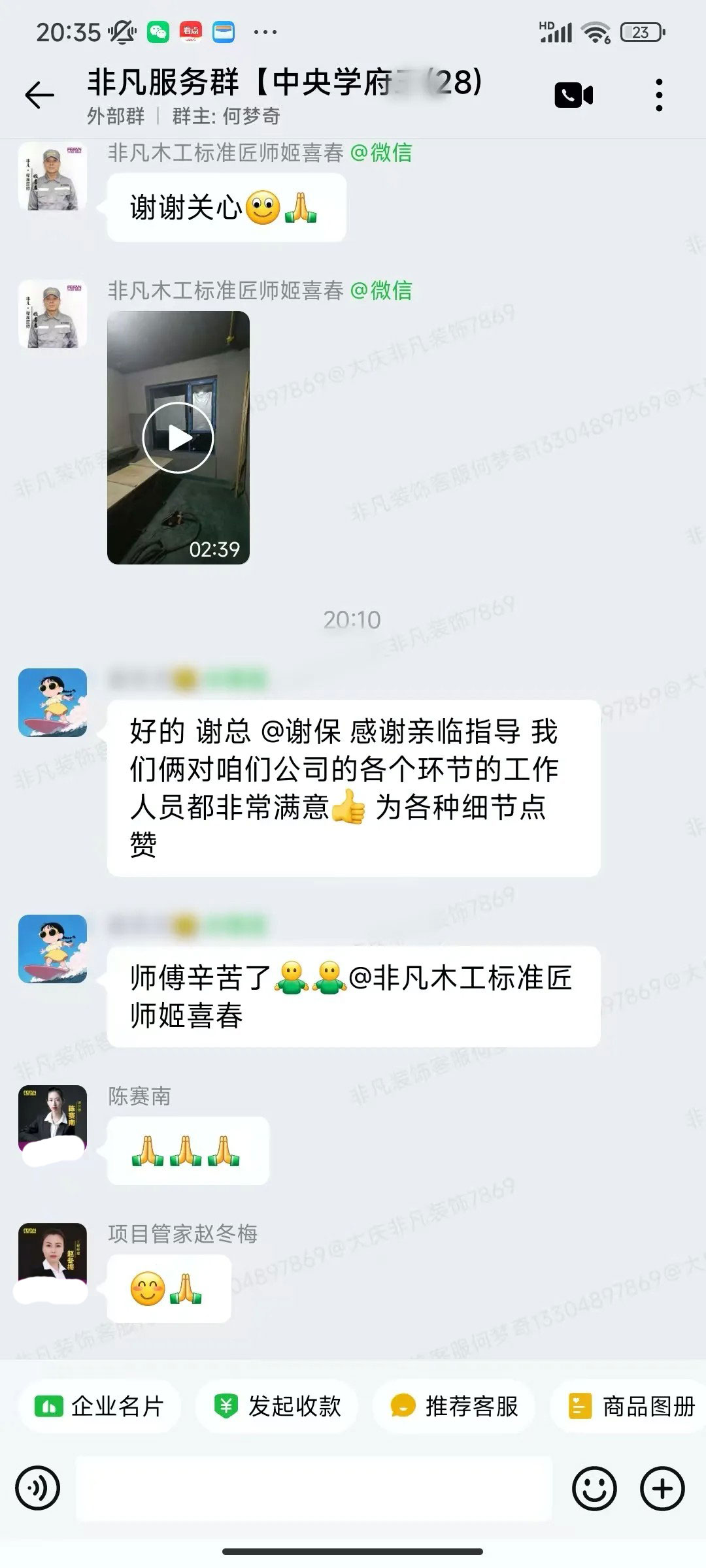The image size is (706, 1568).
Task: Start a group voice or video call
Action: pos(573,95)
